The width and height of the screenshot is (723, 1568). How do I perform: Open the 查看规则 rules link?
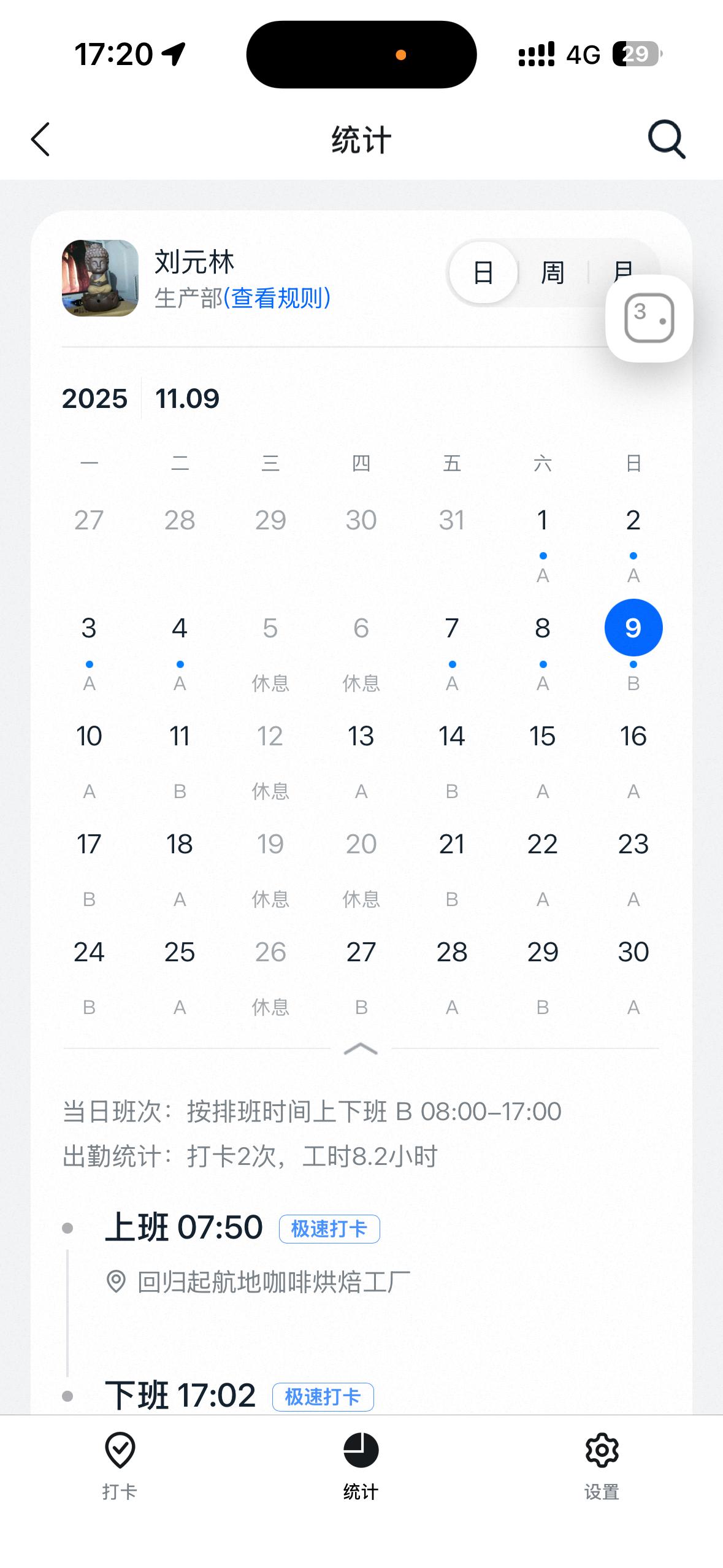coord(277,299)
